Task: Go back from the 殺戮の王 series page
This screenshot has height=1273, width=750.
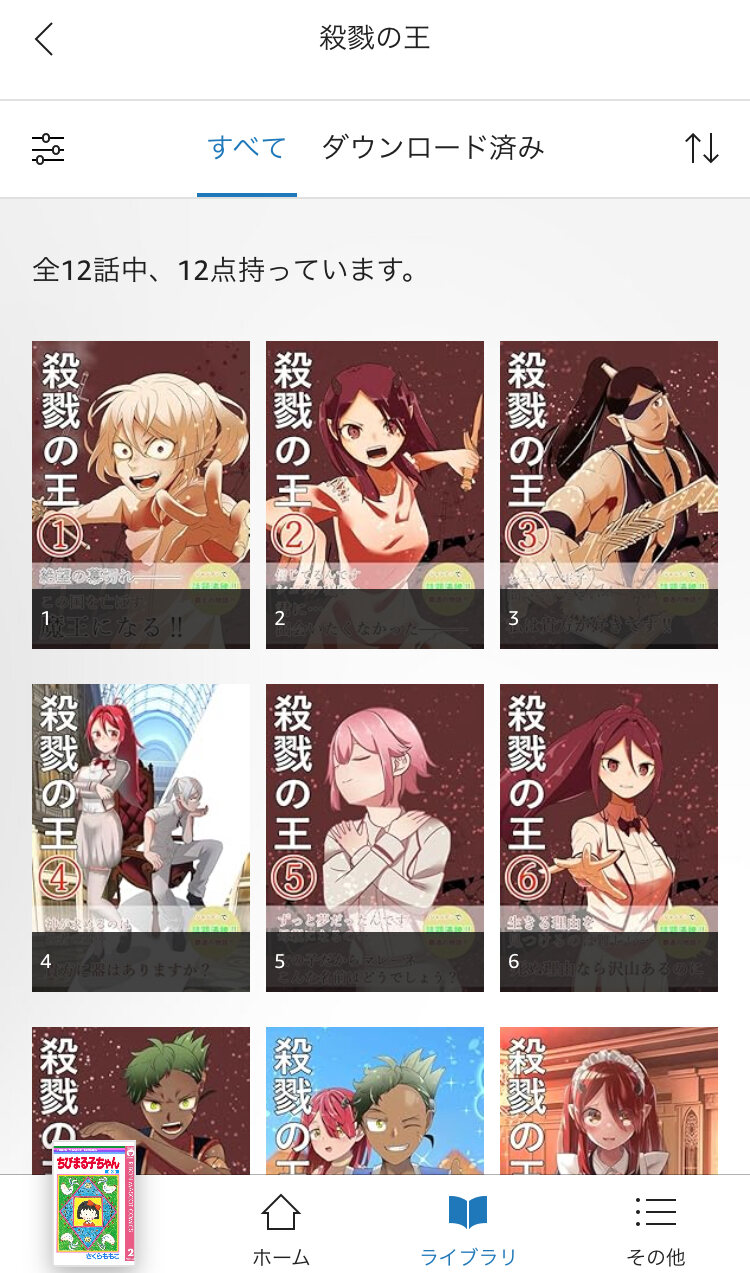Action: [44, 40]
